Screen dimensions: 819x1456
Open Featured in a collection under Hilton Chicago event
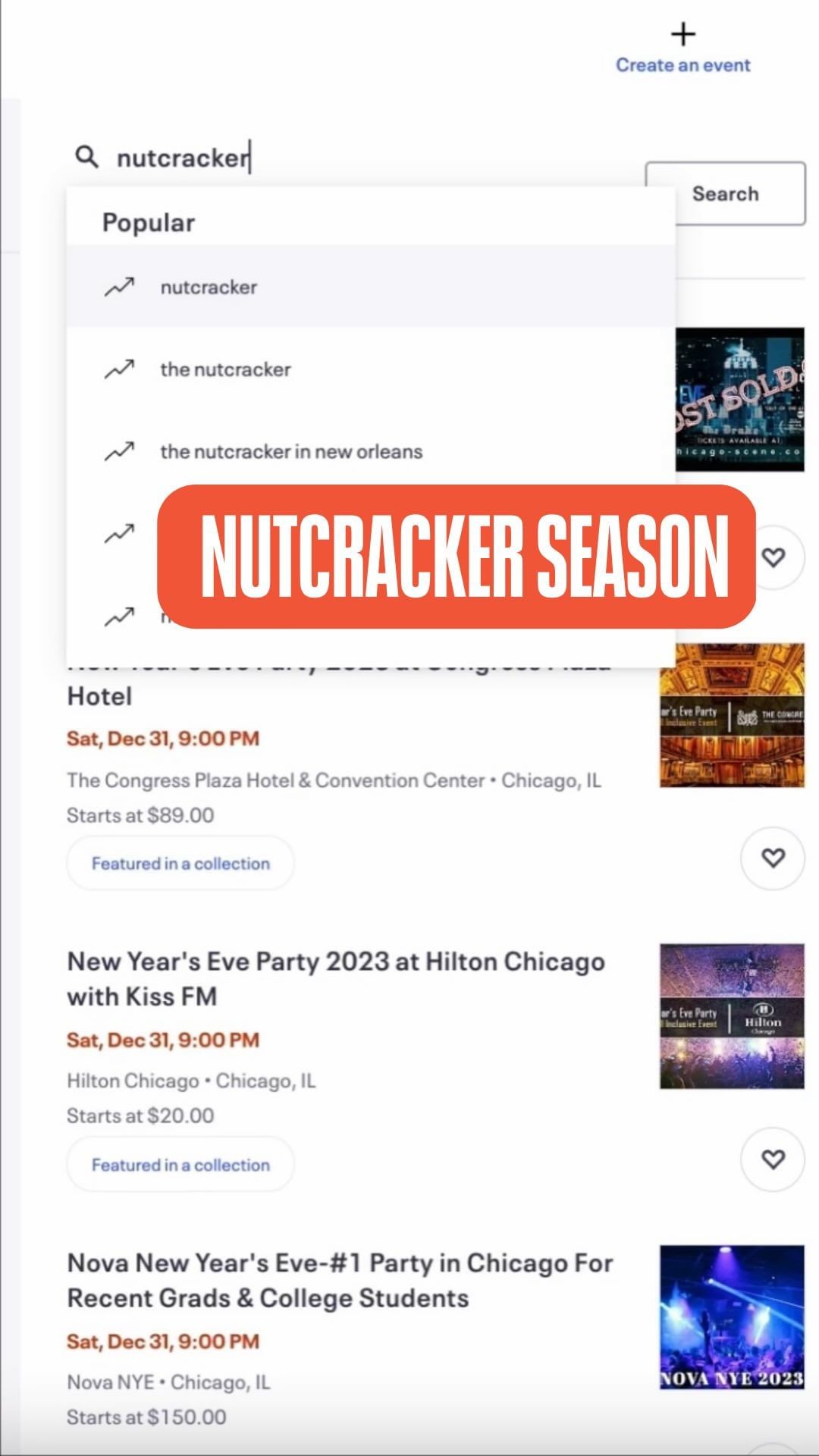pos(180,1165)
